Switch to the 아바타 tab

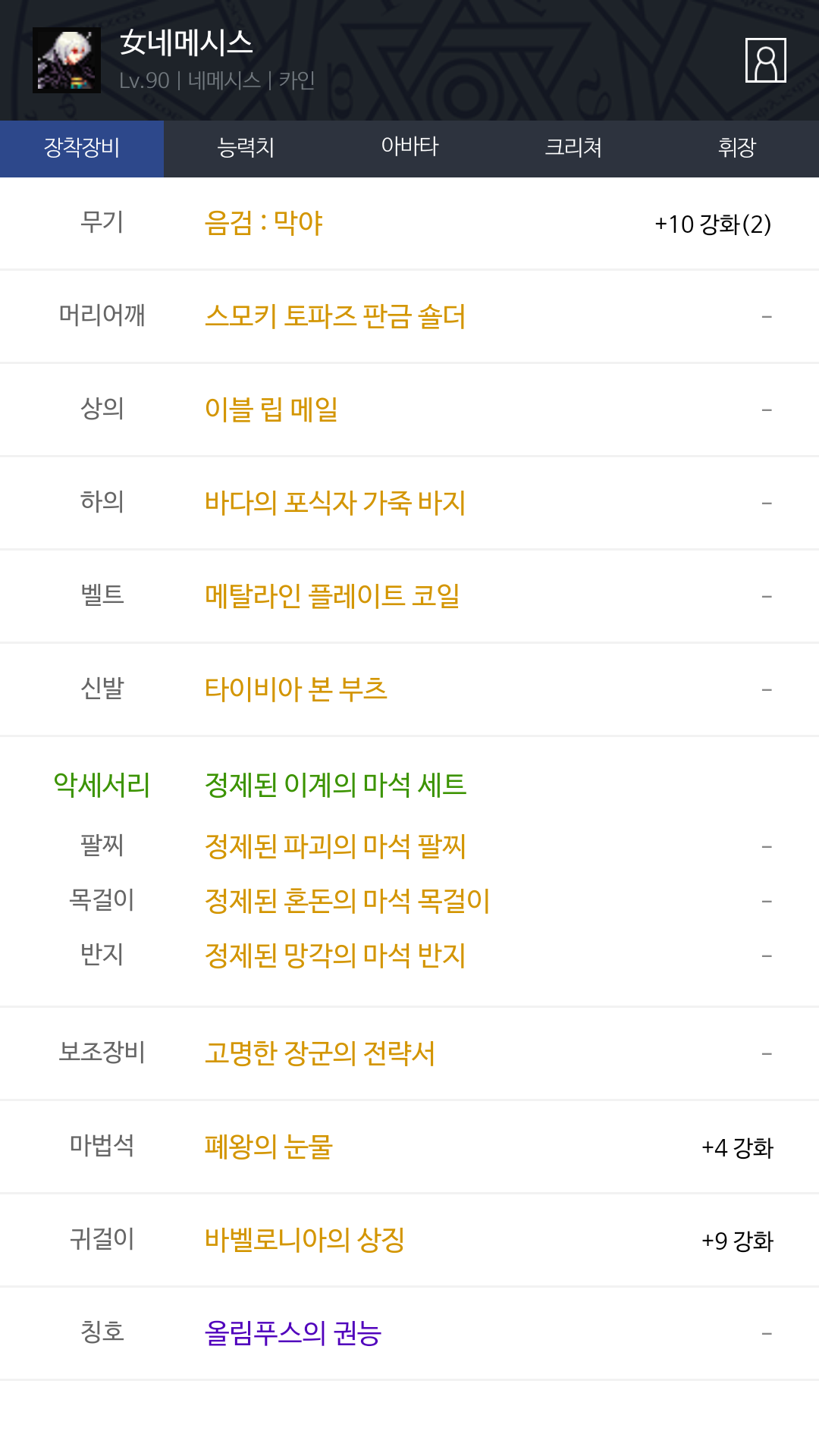pos(409,148)
